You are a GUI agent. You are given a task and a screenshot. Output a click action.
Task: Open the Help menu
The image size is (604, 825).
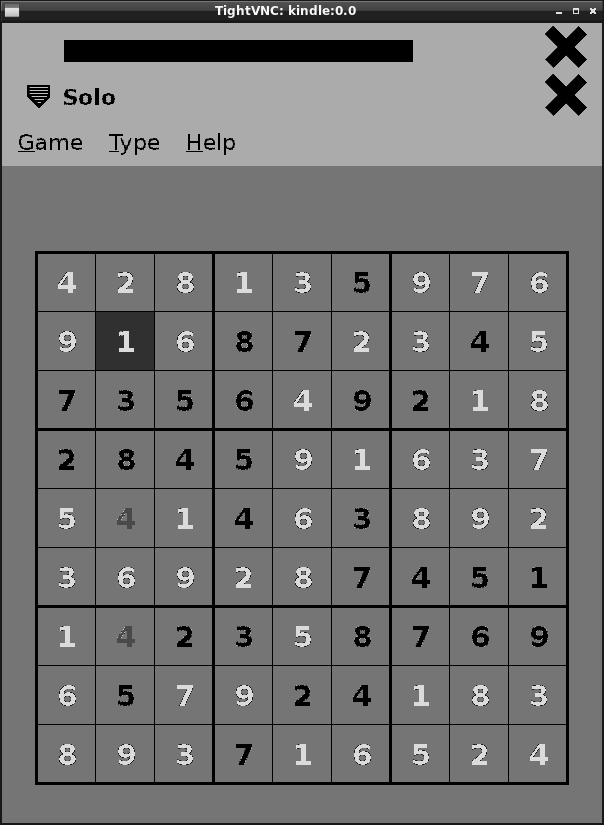[210, 143]
